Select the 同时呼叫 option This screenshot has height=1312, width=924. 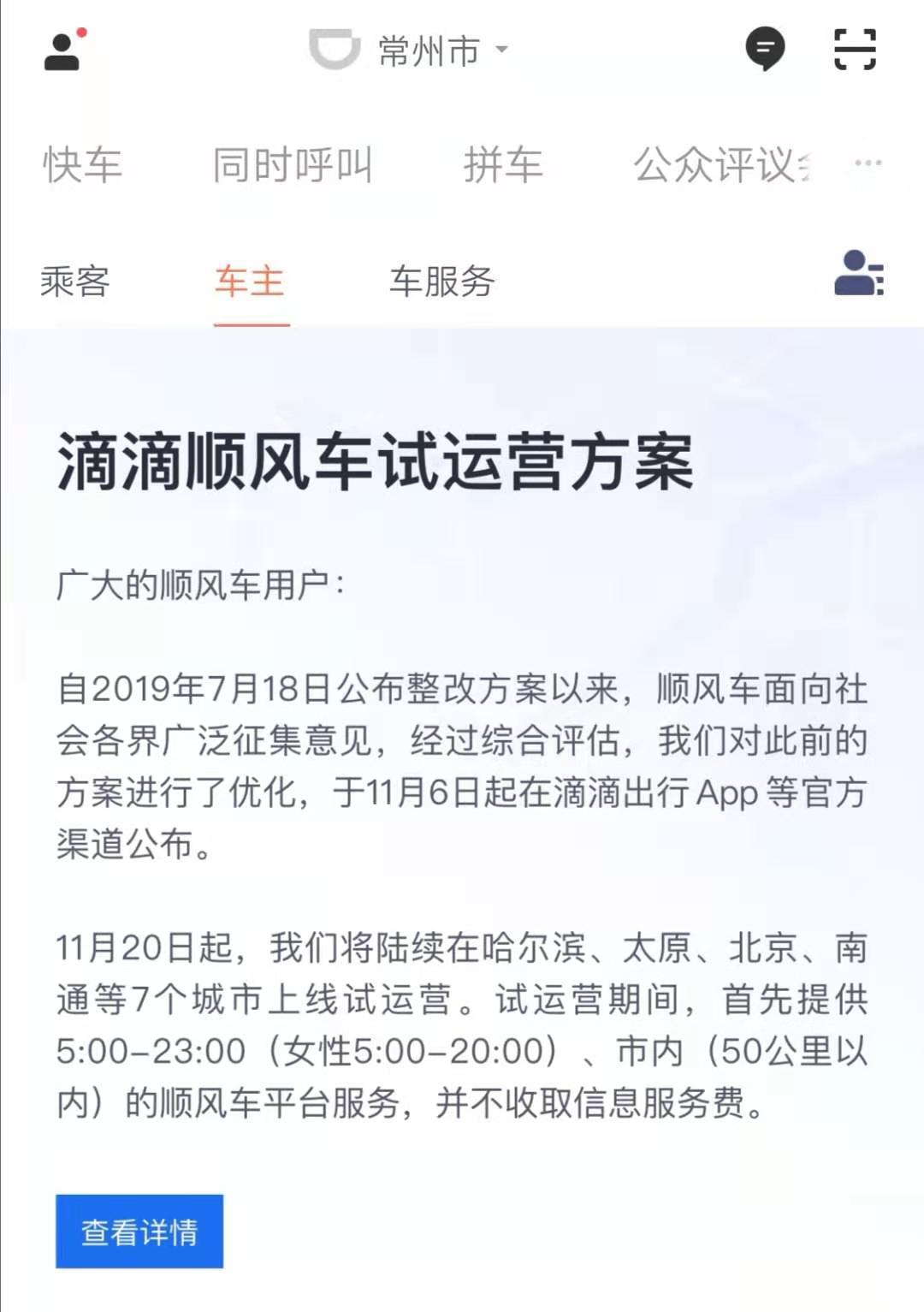[x=293, y=164]
